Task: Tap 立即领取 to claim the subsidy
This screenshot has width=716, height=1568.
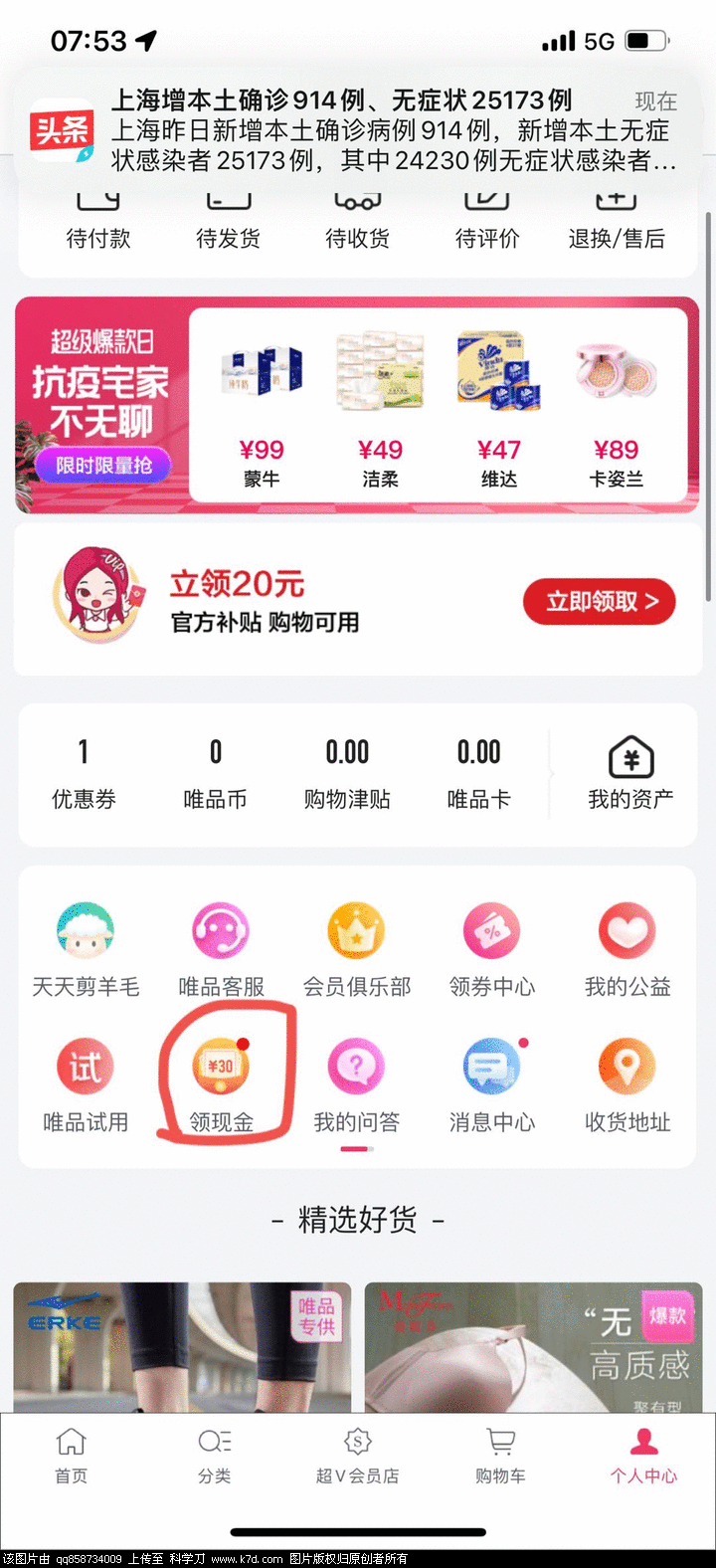Action: (599, 601)
